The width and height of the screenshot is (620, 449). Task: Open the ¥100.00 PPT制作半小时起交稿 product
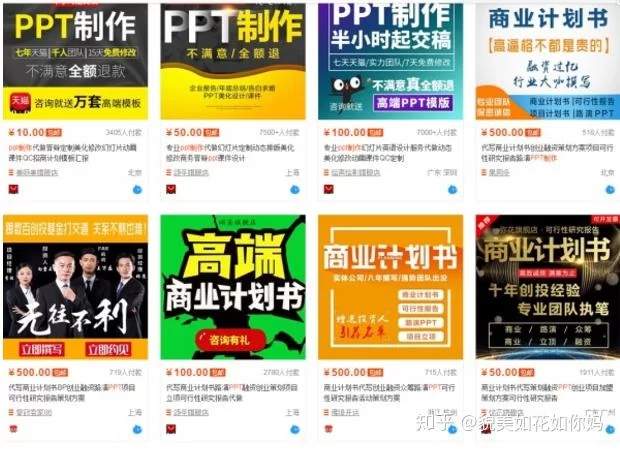click(x=390, y=60)
